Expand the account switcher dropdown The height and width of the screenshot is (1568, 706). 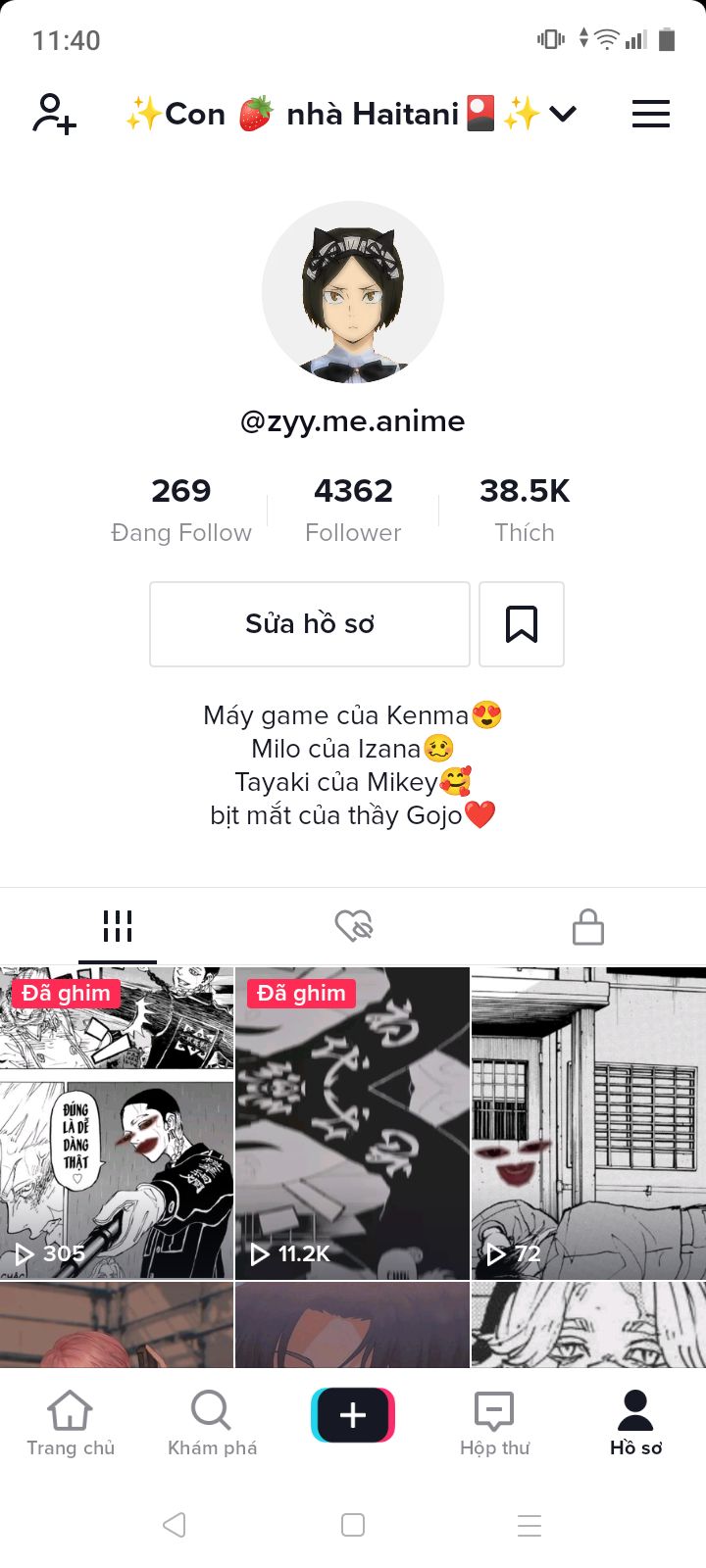coord(563,115)
